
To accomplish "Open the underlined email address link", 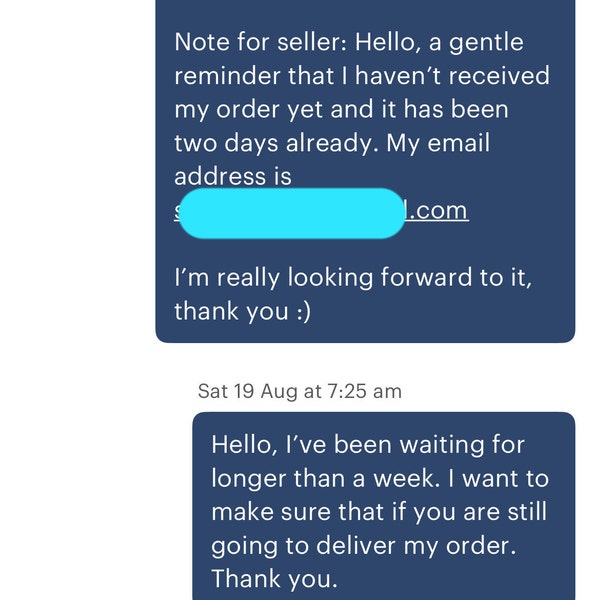I will (438, 211).
